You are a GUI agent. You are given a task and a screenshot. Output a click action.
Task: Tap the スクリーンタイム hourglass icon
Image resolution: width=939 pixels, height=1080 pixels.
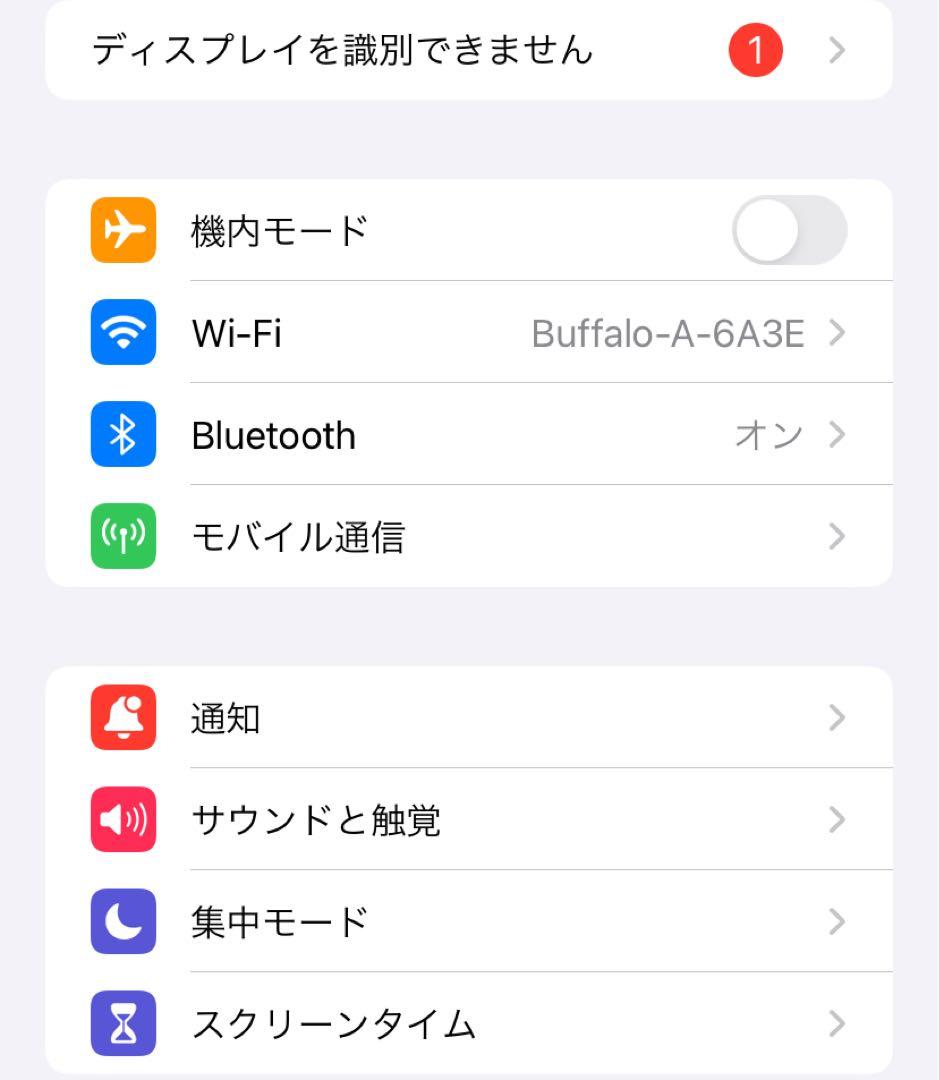click(122, 1022)
